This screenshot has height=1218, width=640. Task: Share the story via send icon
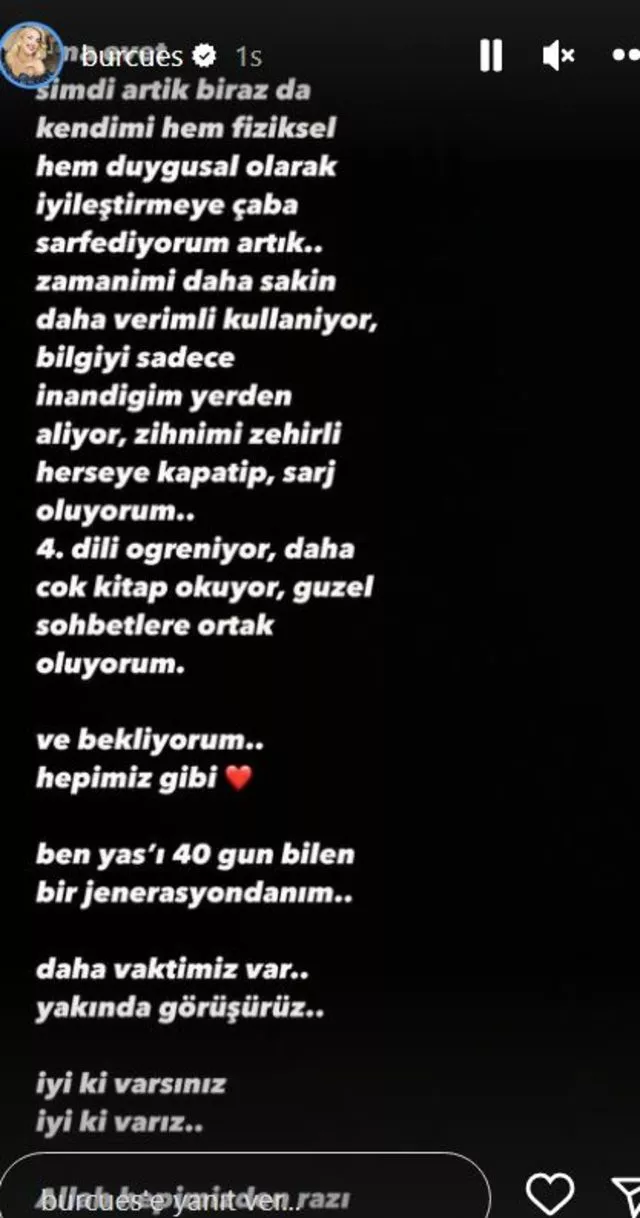click(624, 1194)
